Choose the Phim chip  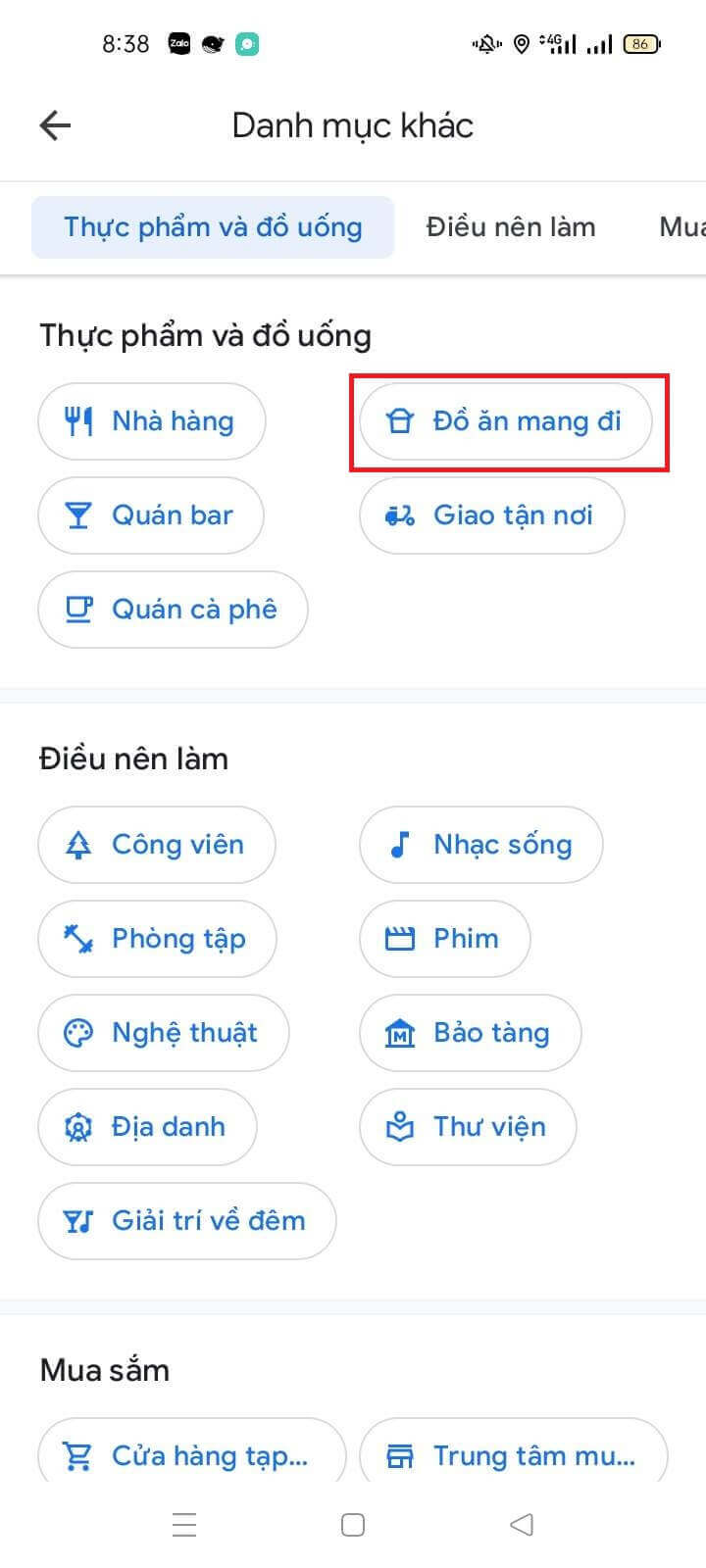pyautogui.click(x=445, y=939)
